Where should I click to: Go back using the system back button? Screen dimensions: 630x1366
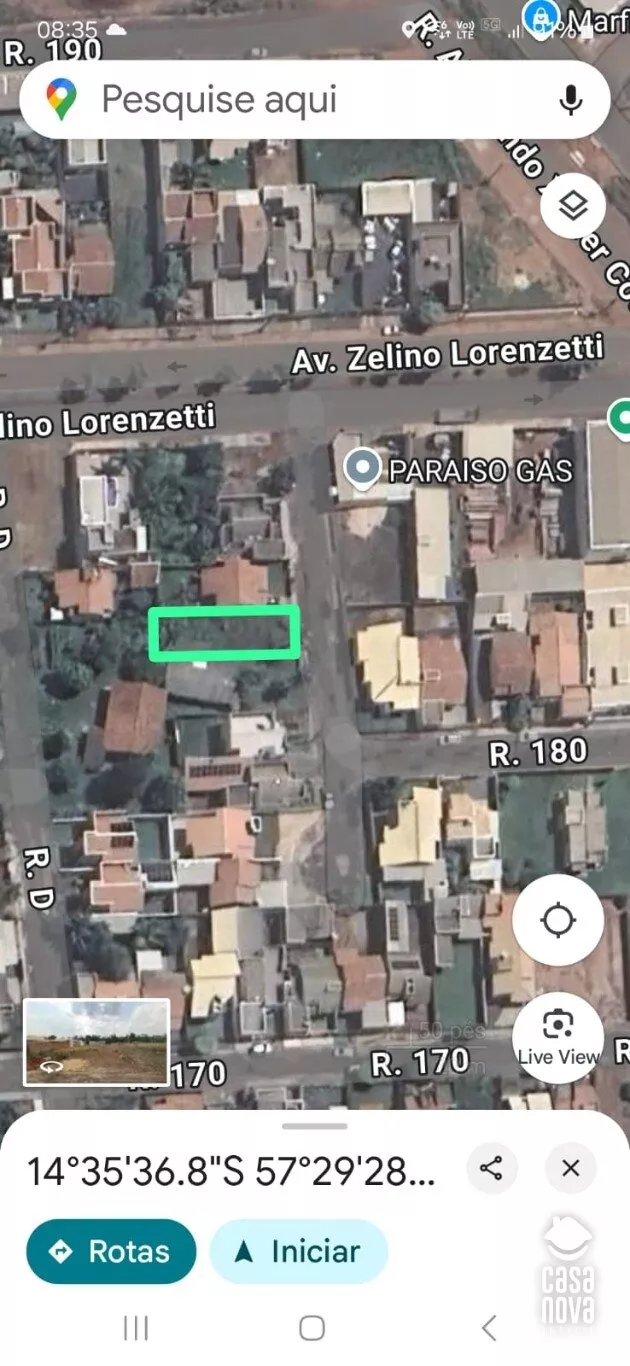point(489,1328)
